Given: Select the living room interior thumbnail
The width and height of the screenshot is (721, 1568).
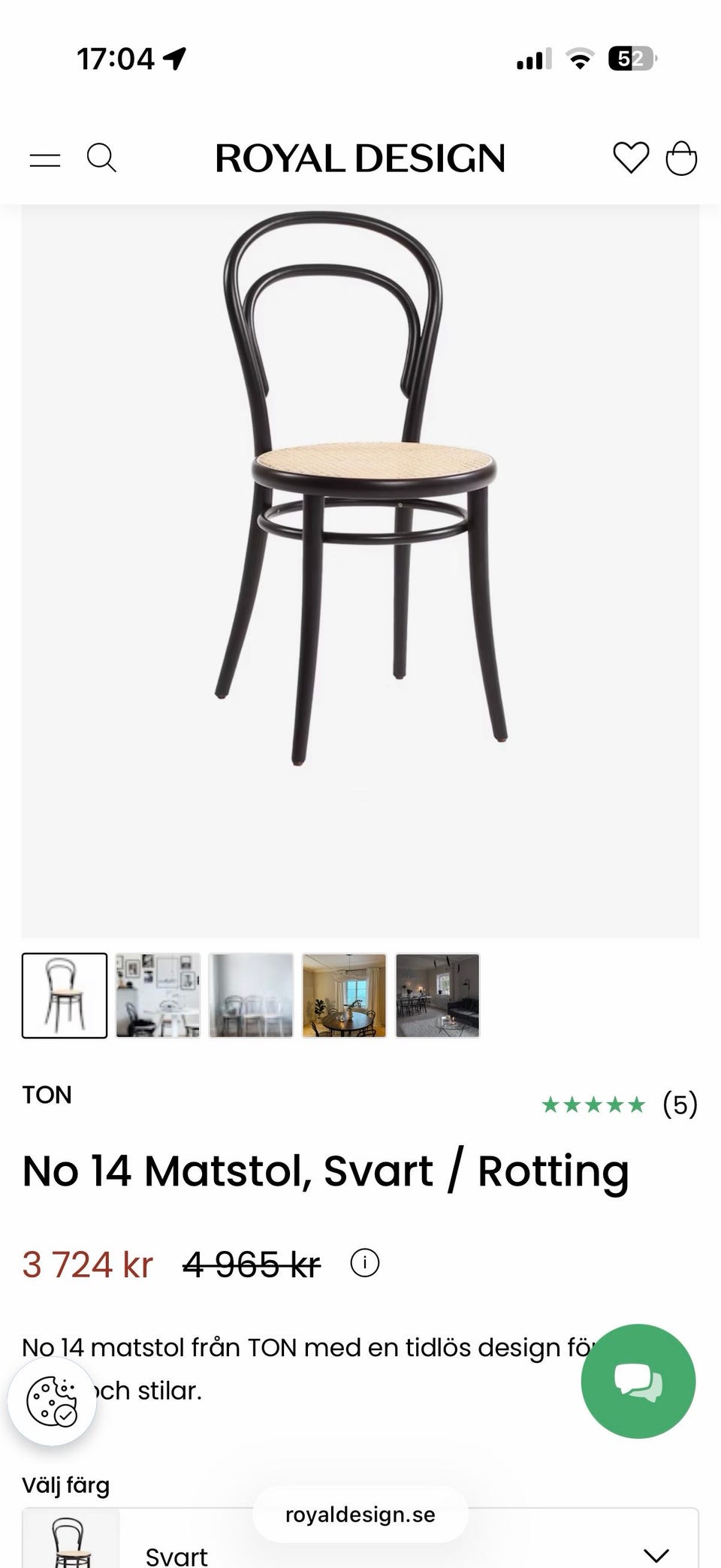Looking at the screenshot, I should tap(439, 995).
